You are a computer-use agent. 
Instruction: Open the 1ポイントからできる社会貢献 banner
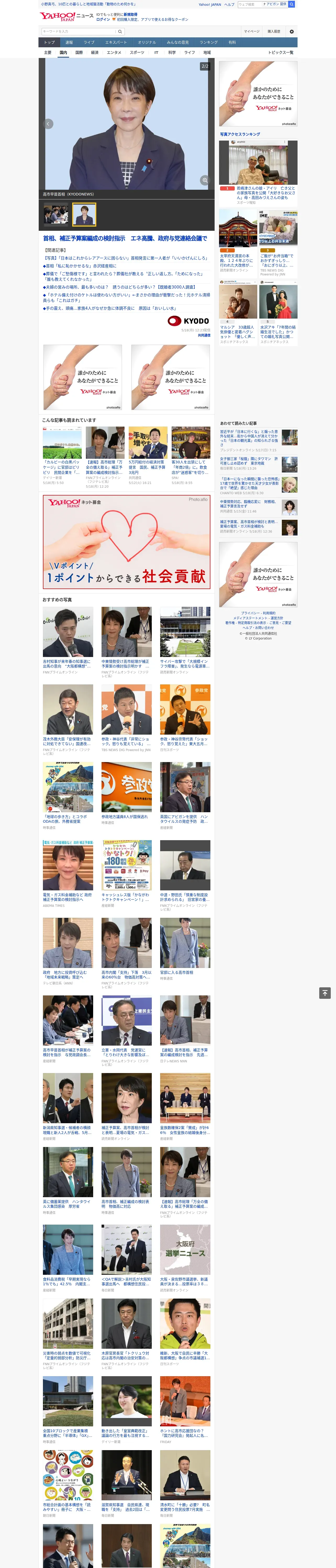pyautogui.click(x=126, y=542)
